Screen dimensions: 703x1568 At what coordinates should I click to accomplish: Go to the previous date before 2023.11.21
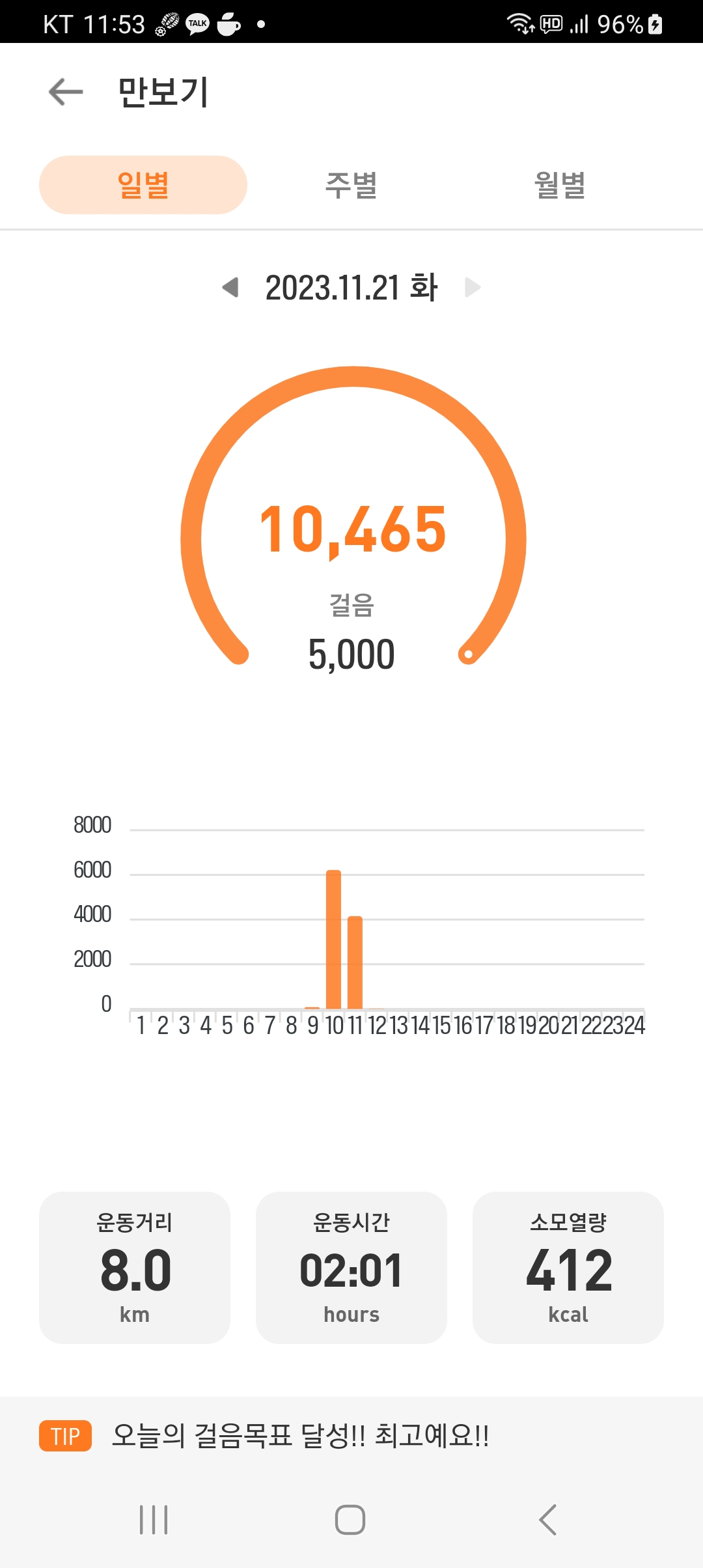click(x=230, y=287)
